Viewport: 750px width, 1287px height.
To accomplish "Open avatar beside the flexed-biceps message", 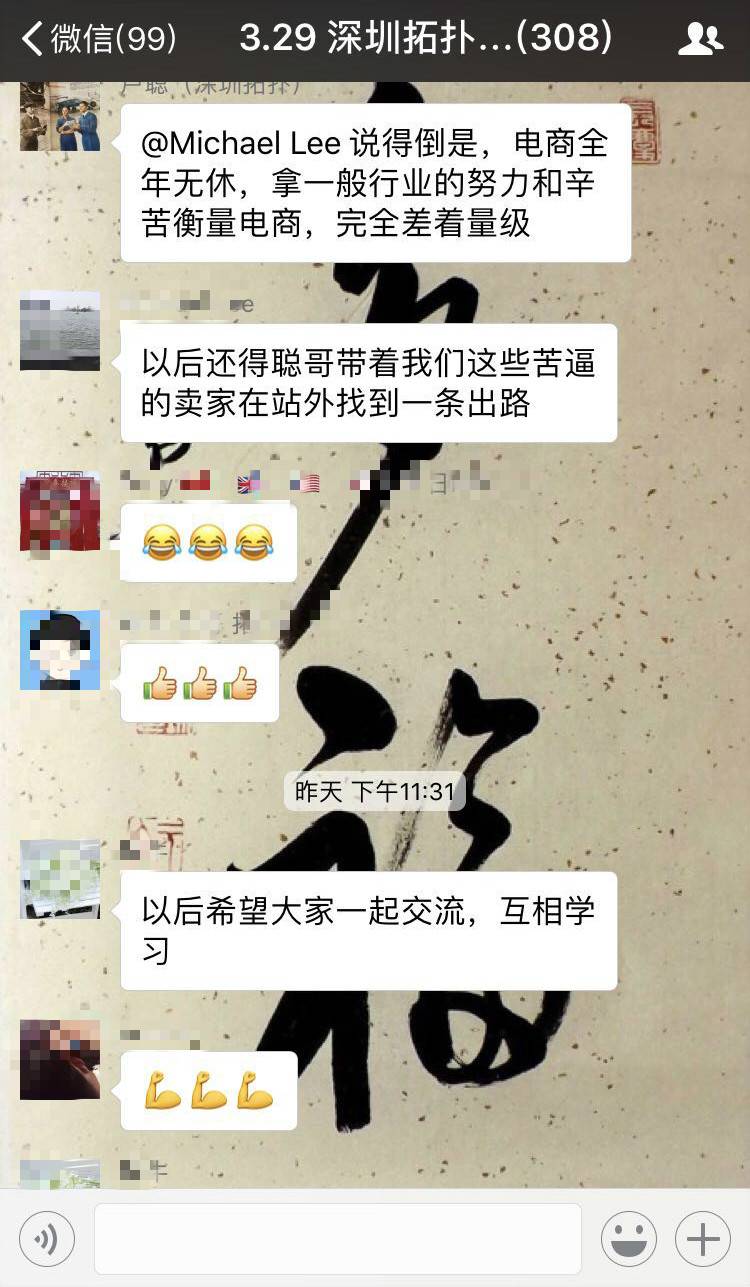I will pyautogui.click(x=60, y=1059).
